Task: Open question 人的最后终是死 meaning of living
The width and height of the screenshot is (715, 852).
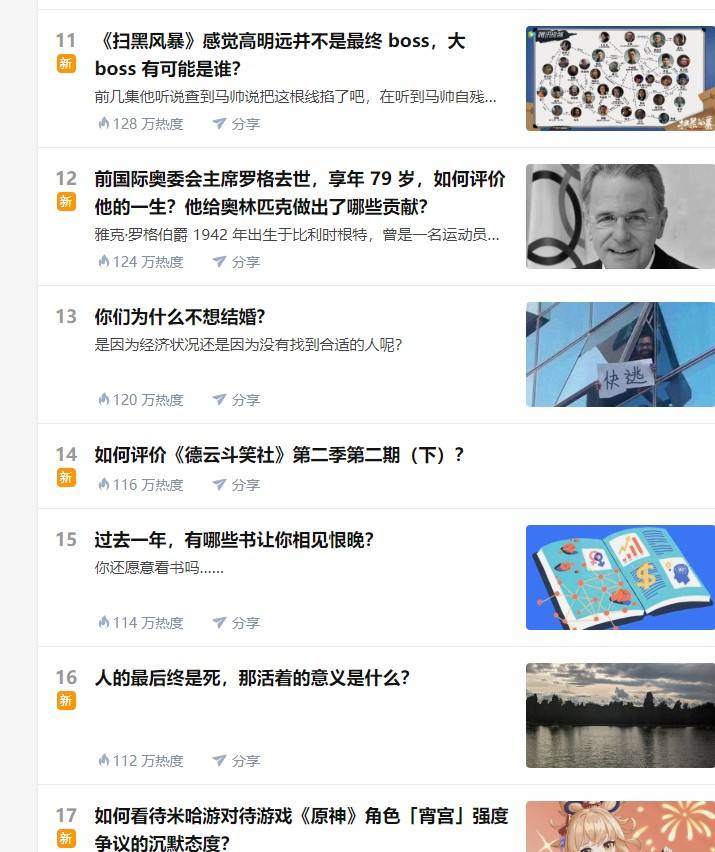Action: (252, 678)
